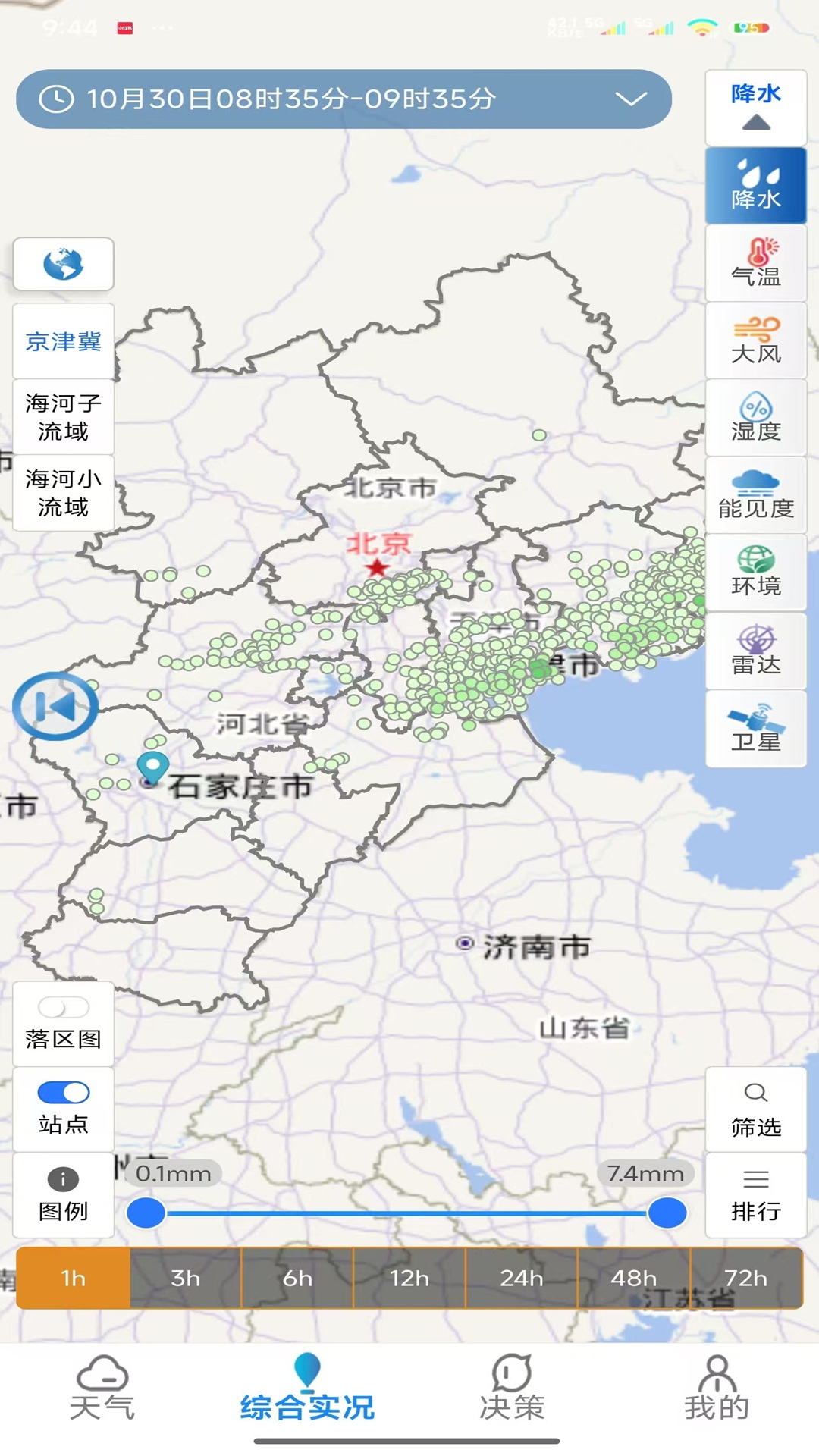Expand the time range dropdown
Image resolution: width=819 pixels, height=1456 pixels.
(630, 99)
